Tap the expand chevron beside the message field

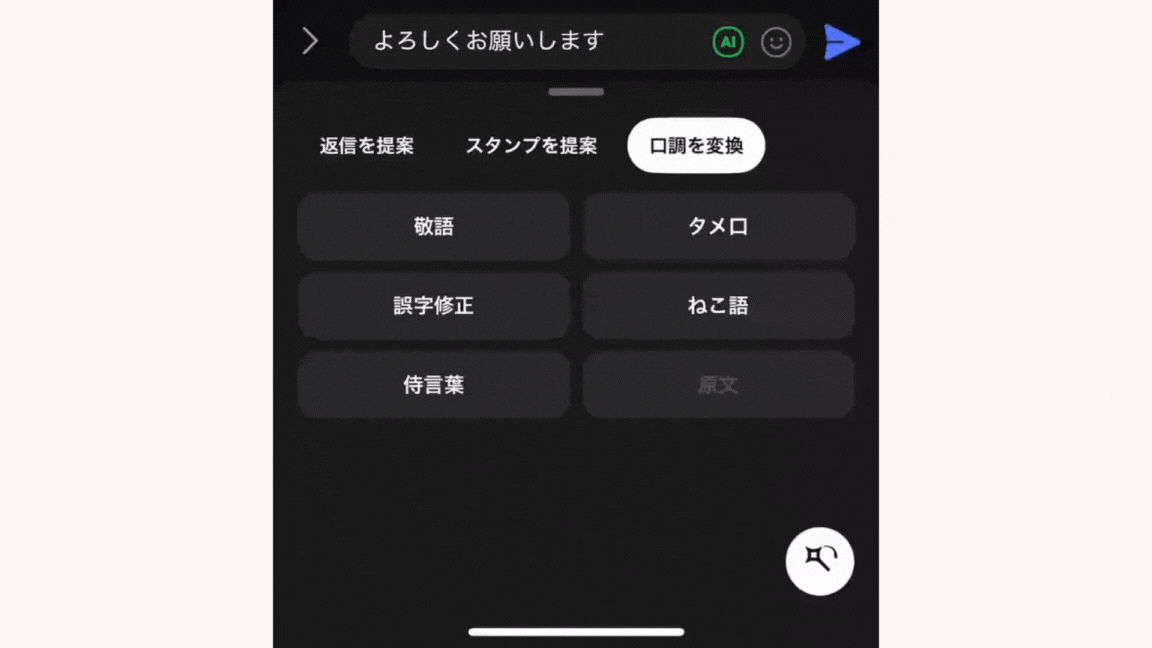310,41
